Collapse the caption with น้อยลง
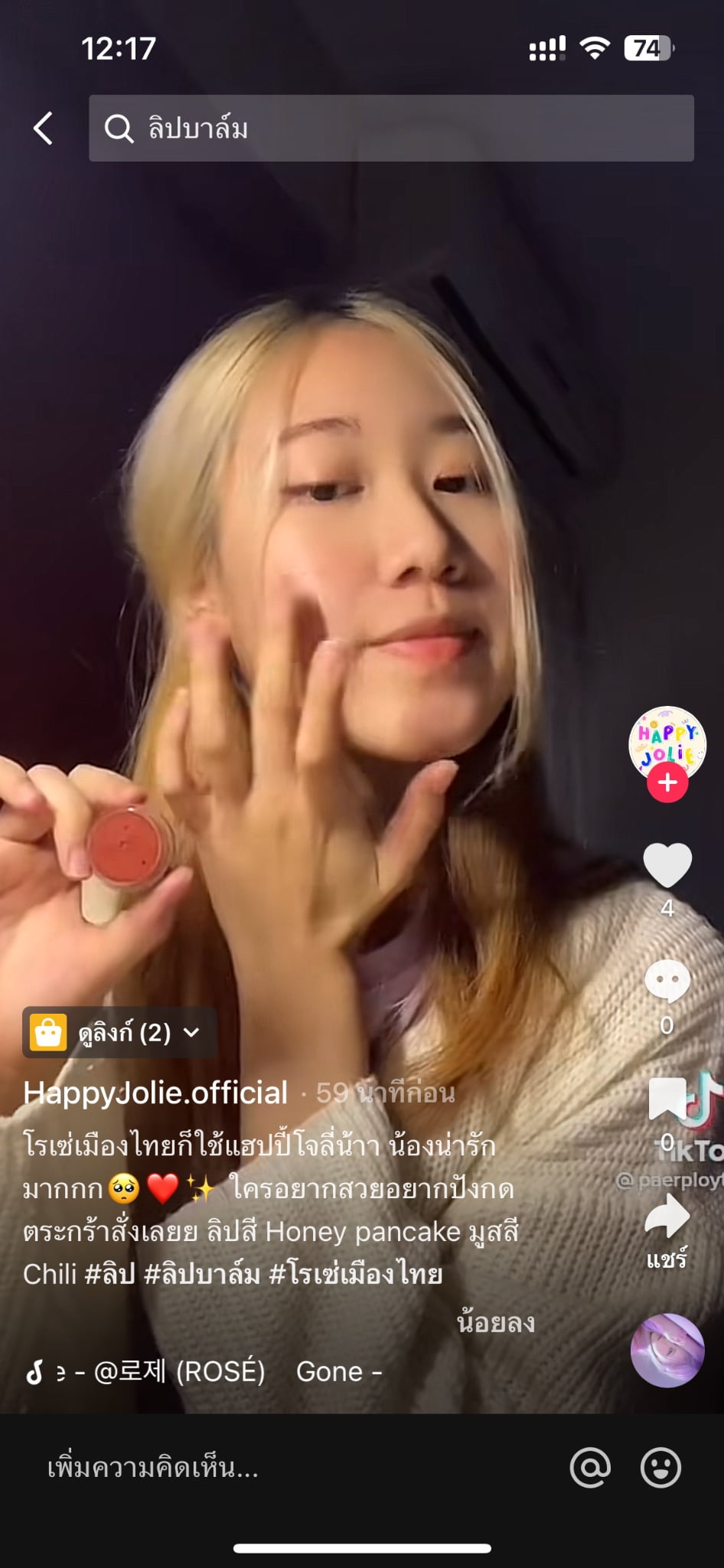The image size is (724, 1568). coord(496,1322)
